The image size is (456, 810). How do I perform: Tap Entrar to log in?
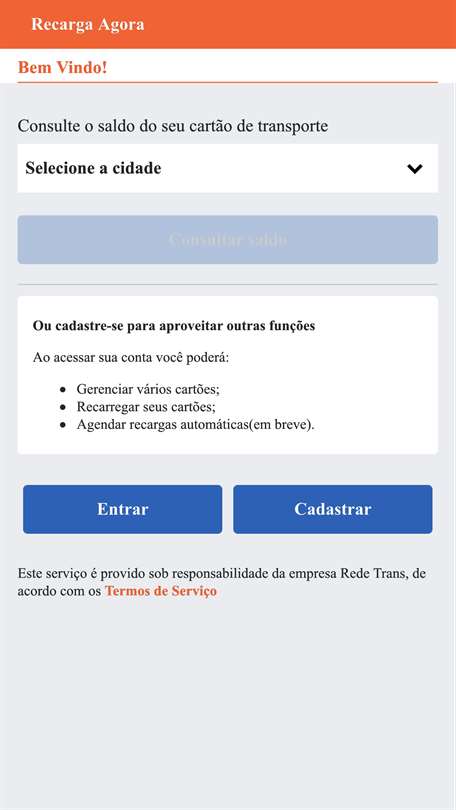(122, 509)
